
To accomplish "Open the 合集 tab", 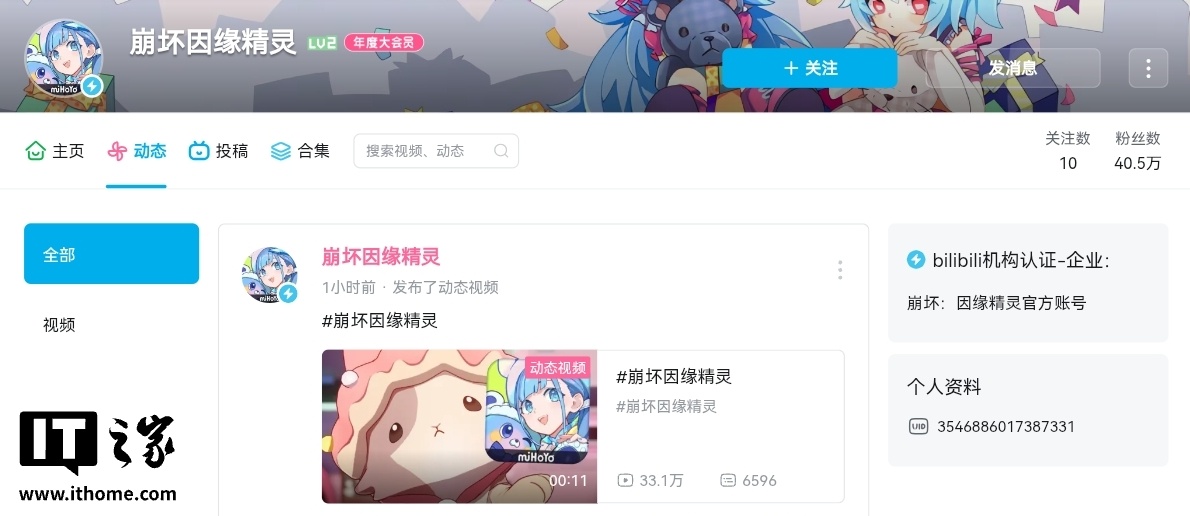I will [300, 151].
